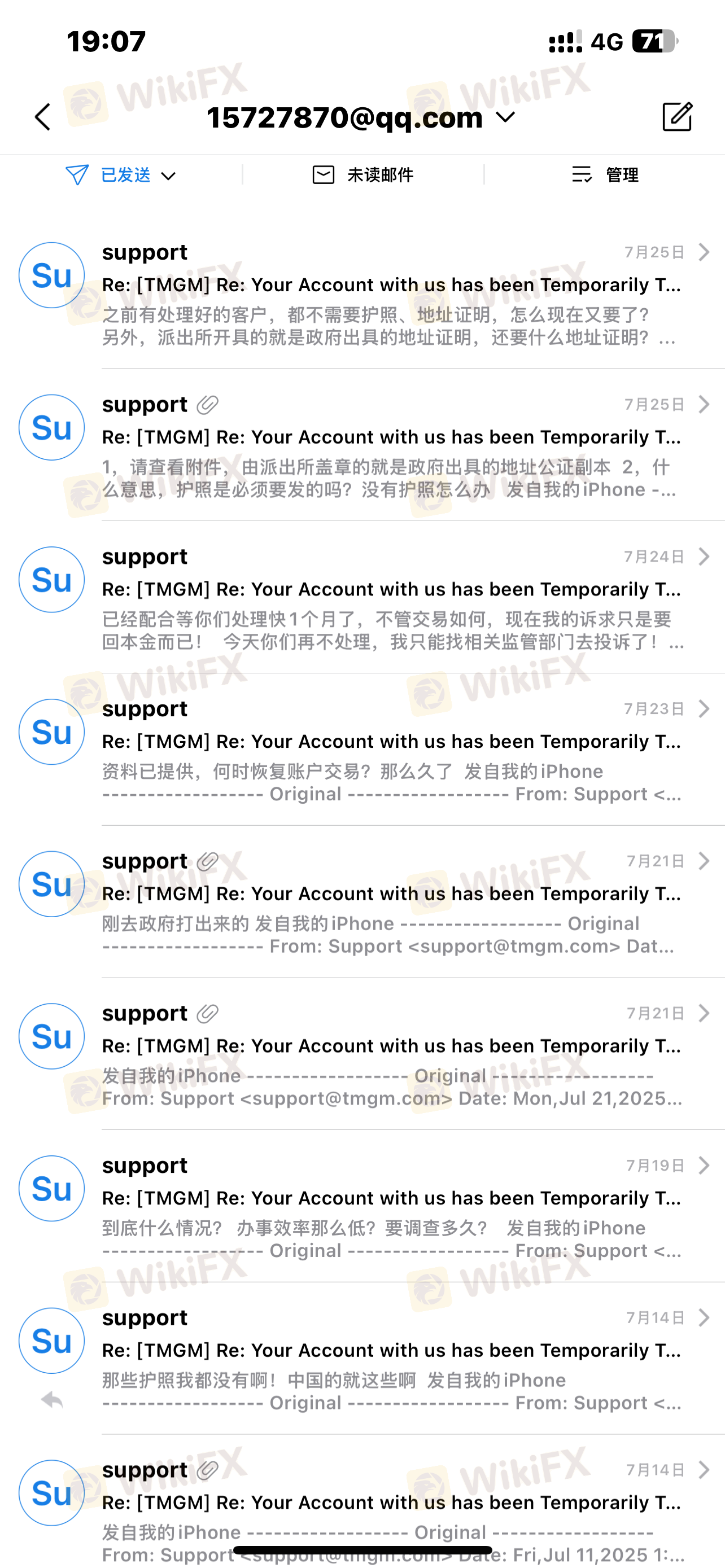Compose a new email

pos(677,117)
